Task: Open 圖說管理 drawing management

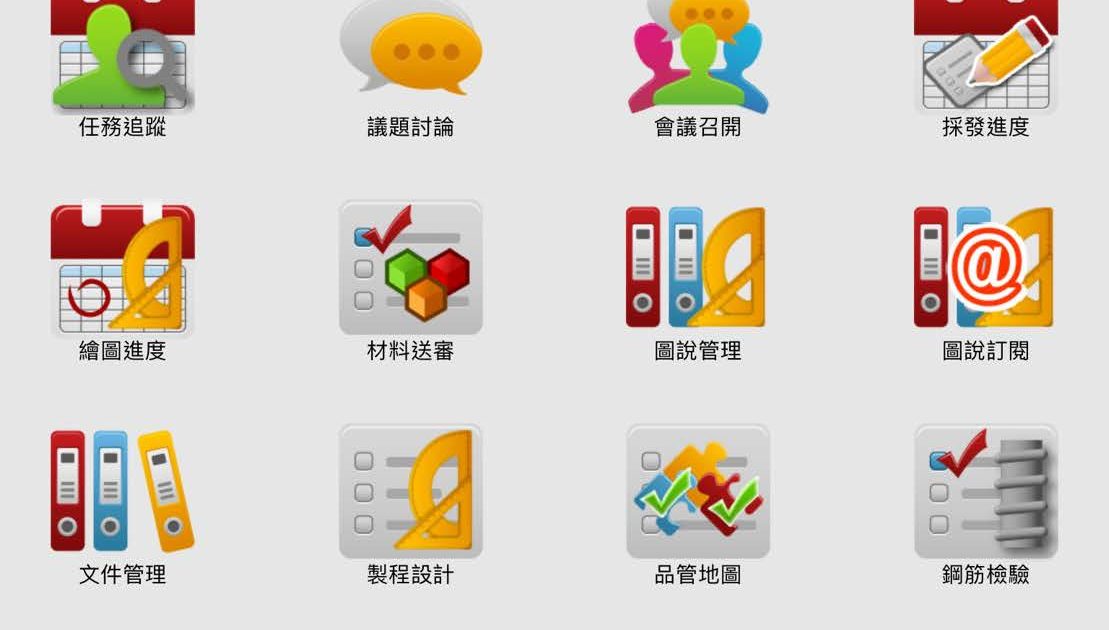Action: pyautogui.click(x=698, y=268)
